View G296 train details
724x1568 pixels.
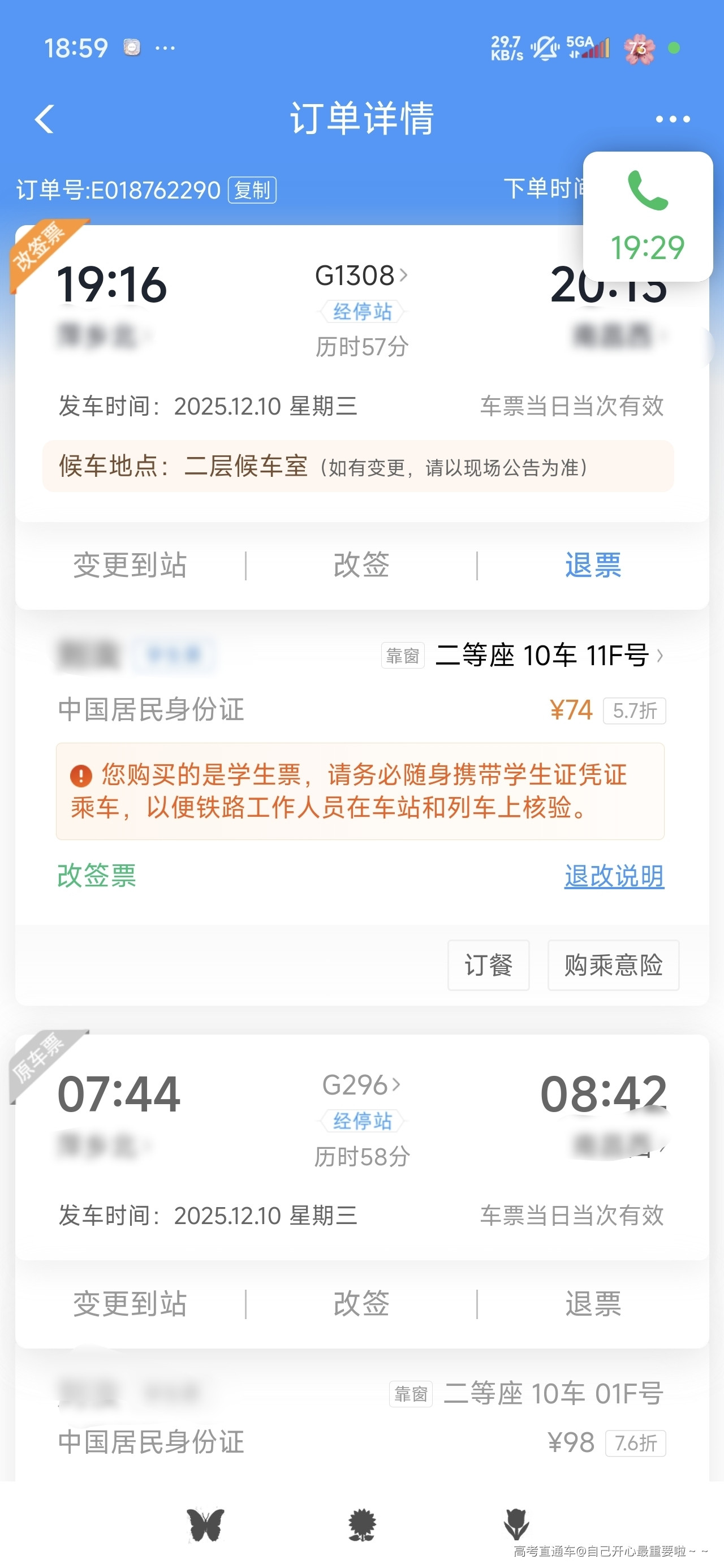[360, 1085]
